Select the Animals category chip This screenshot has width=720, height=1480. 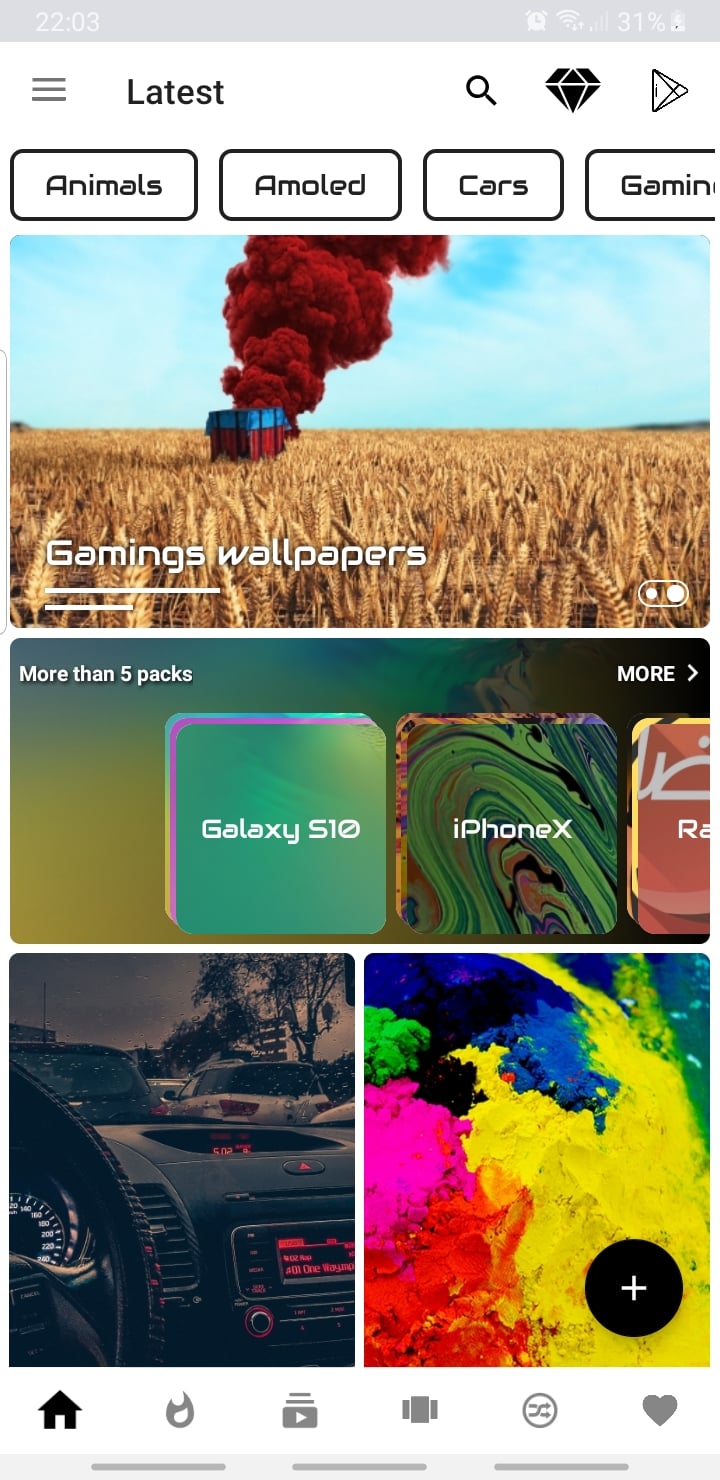pos(104,185)
